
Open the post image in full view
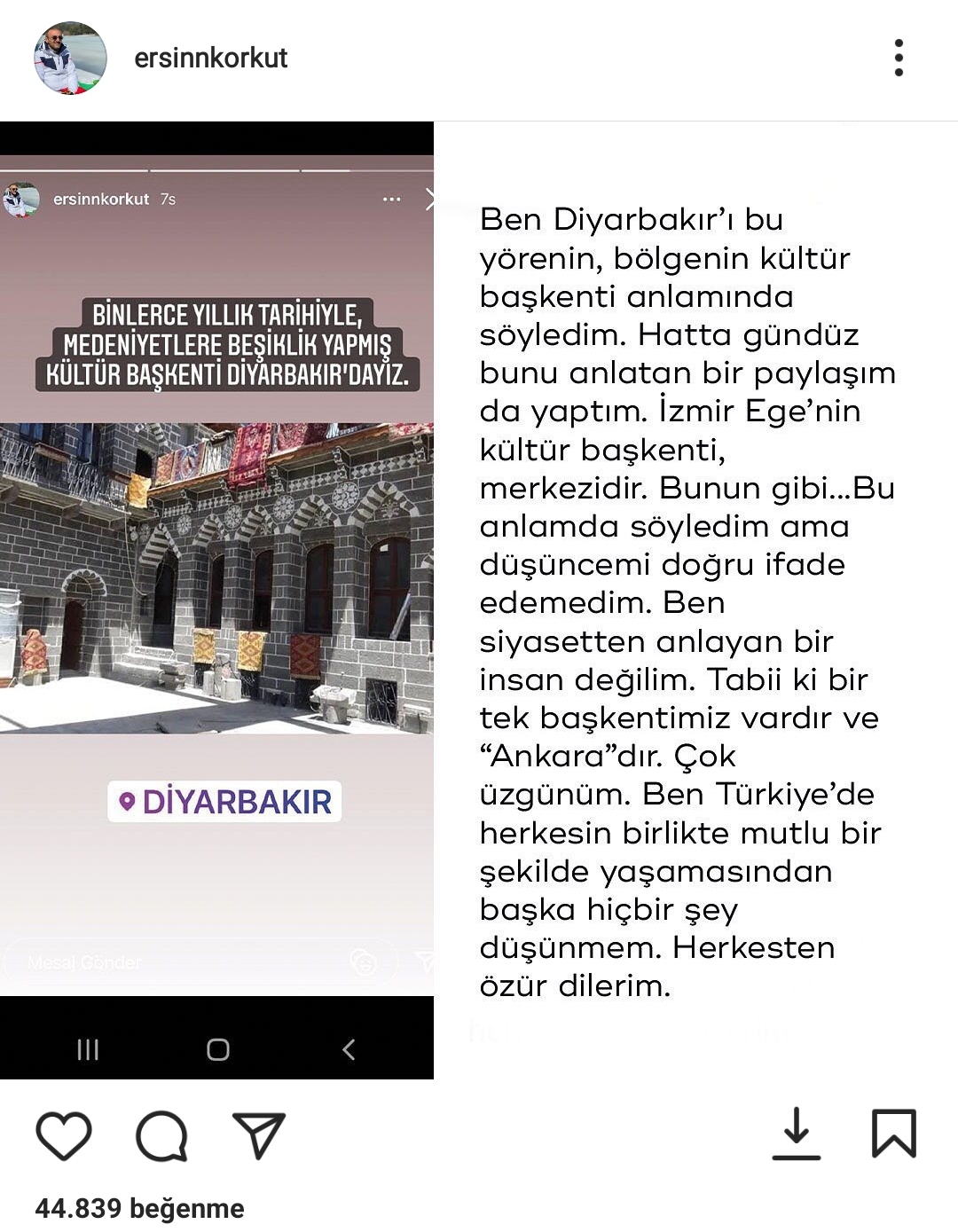479,600
